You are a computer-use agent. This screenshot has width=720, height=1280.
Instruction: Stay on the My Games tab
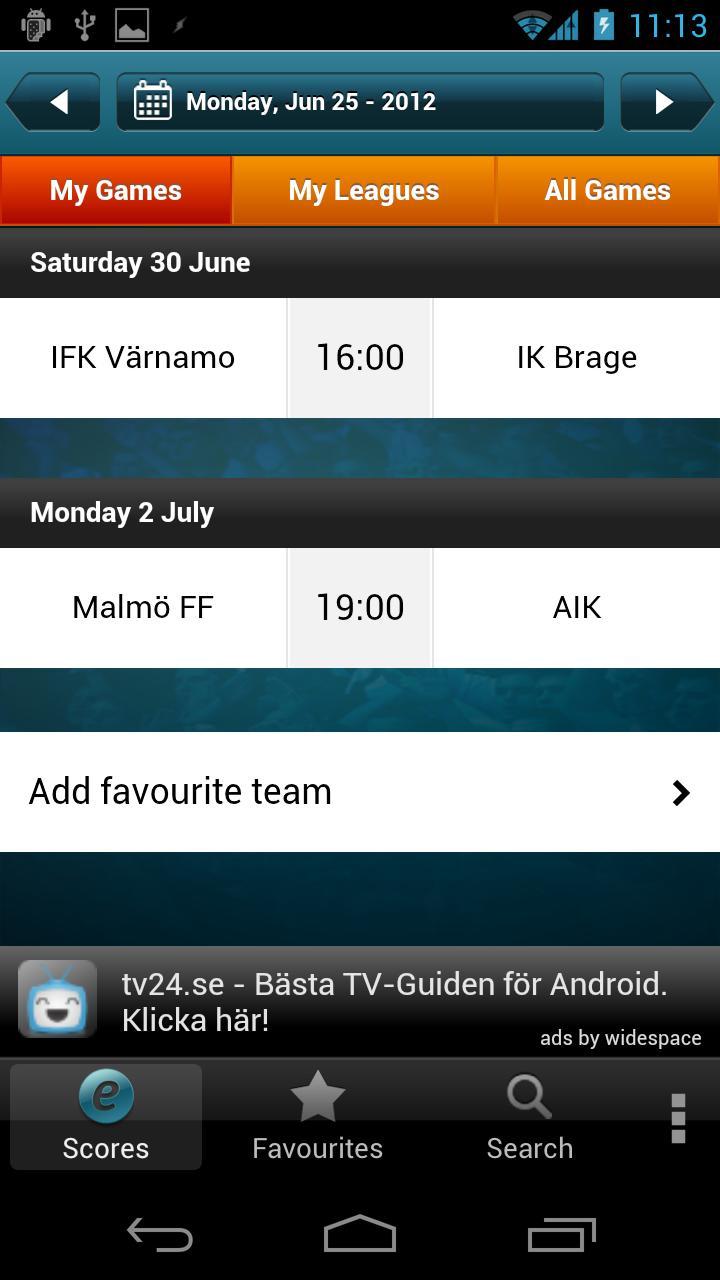coord(116,190)
